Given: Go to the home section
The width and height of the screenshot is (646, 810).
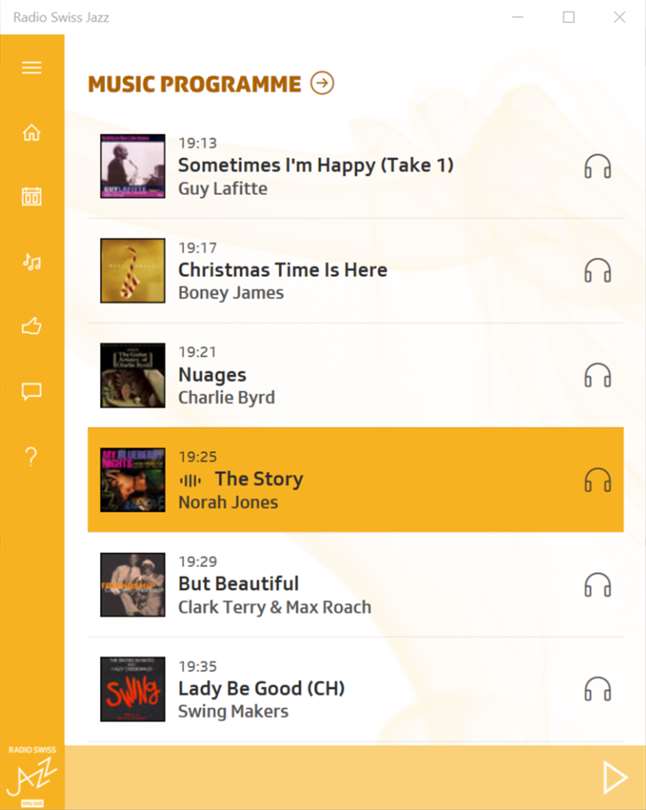Looking at the screenshot, I should point(32,132).
